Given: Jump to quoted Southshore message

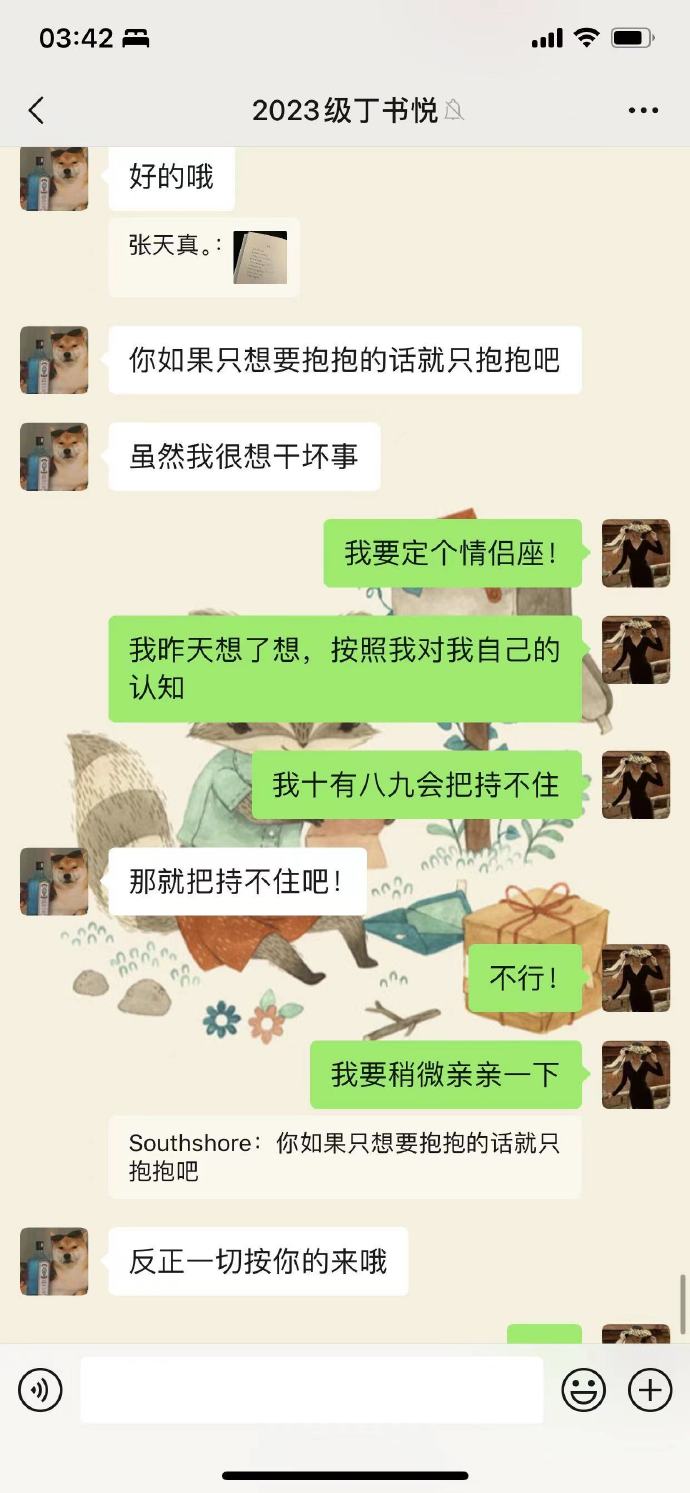Looking at the screenshot, I should pos(344,1157).
